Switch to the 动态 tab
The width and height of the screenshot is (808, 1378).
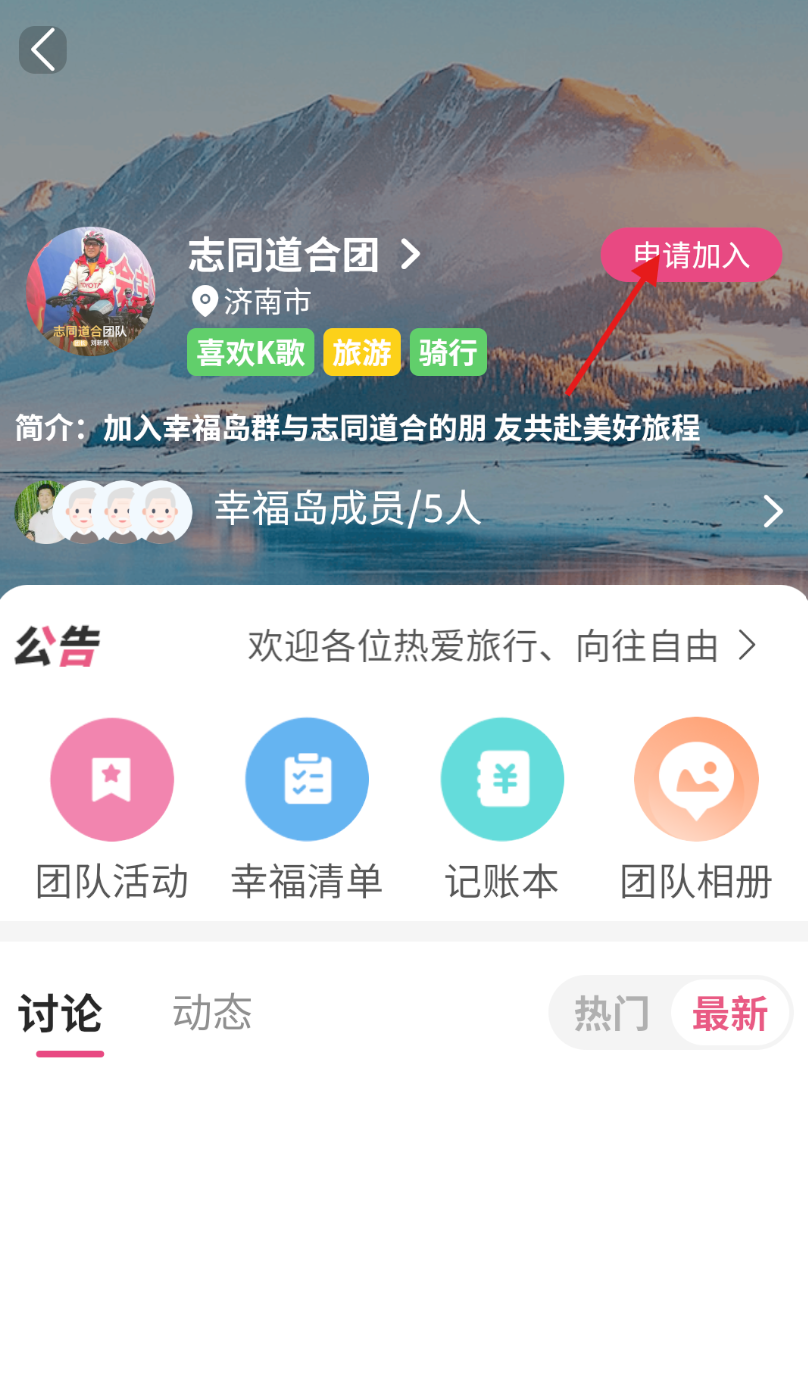coord(212,1013)
